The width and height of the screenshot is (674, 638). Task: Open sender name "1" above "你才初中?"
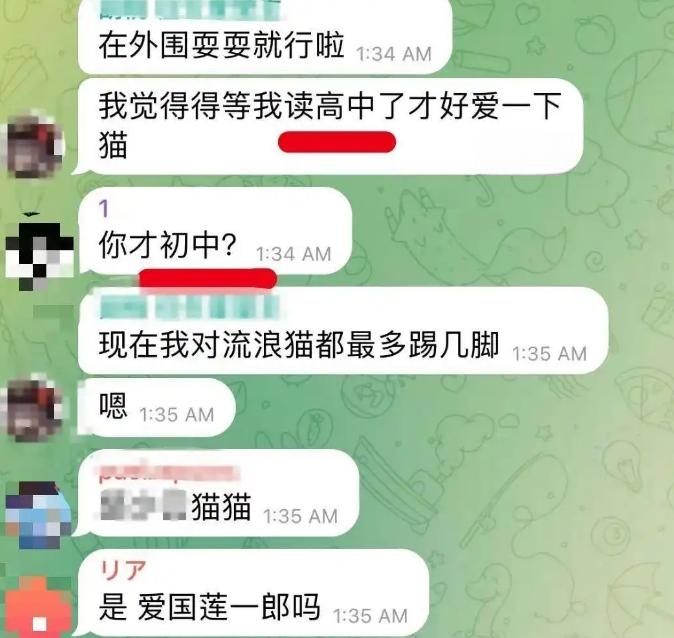pyautogui.click(x=104, y=209)
